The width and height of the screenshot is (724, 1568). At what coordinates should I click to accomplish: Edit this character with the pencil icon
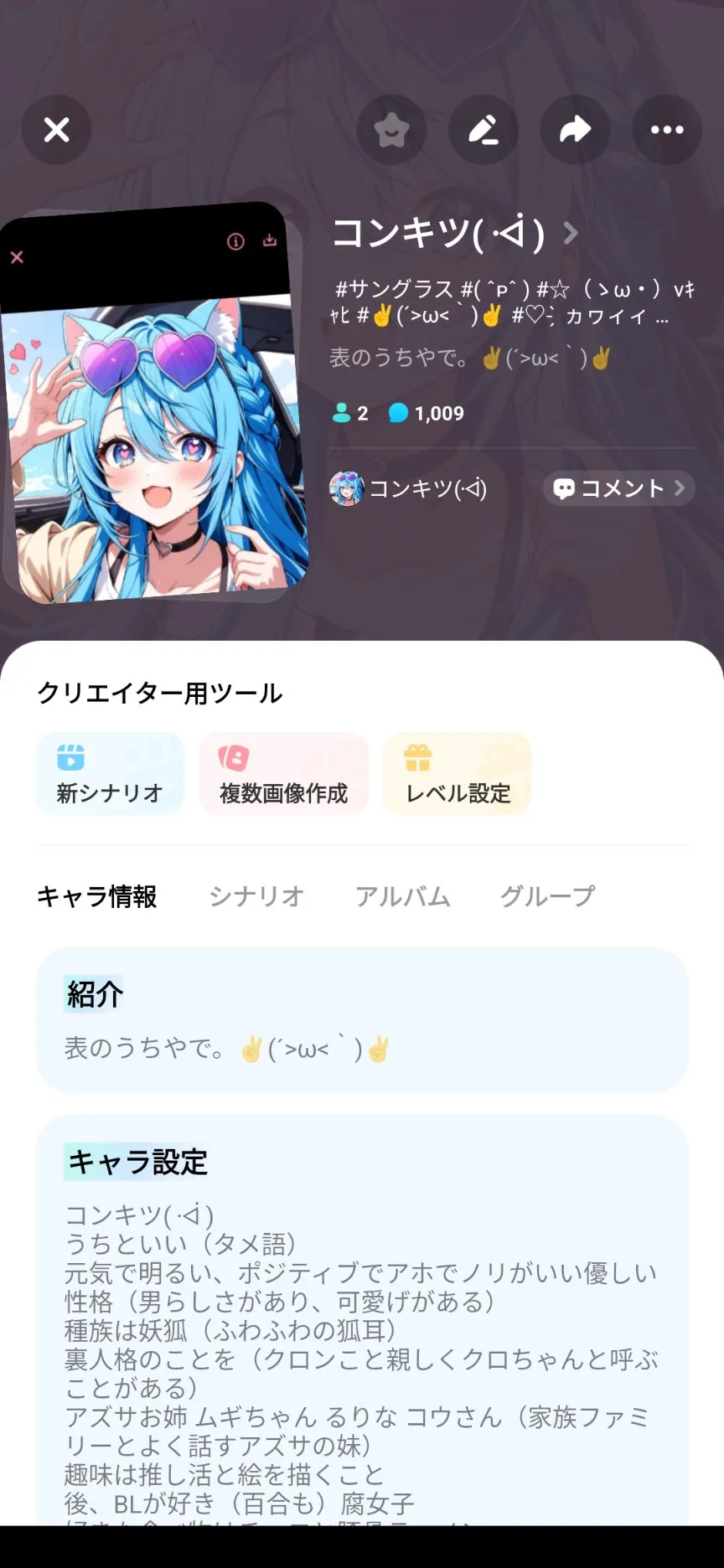tap(484, 130)
